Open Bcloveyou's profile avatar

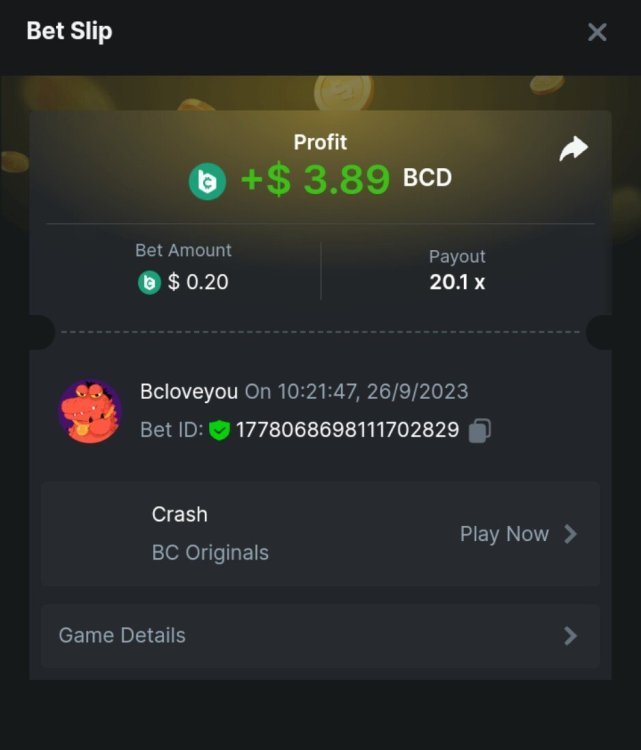90,411
